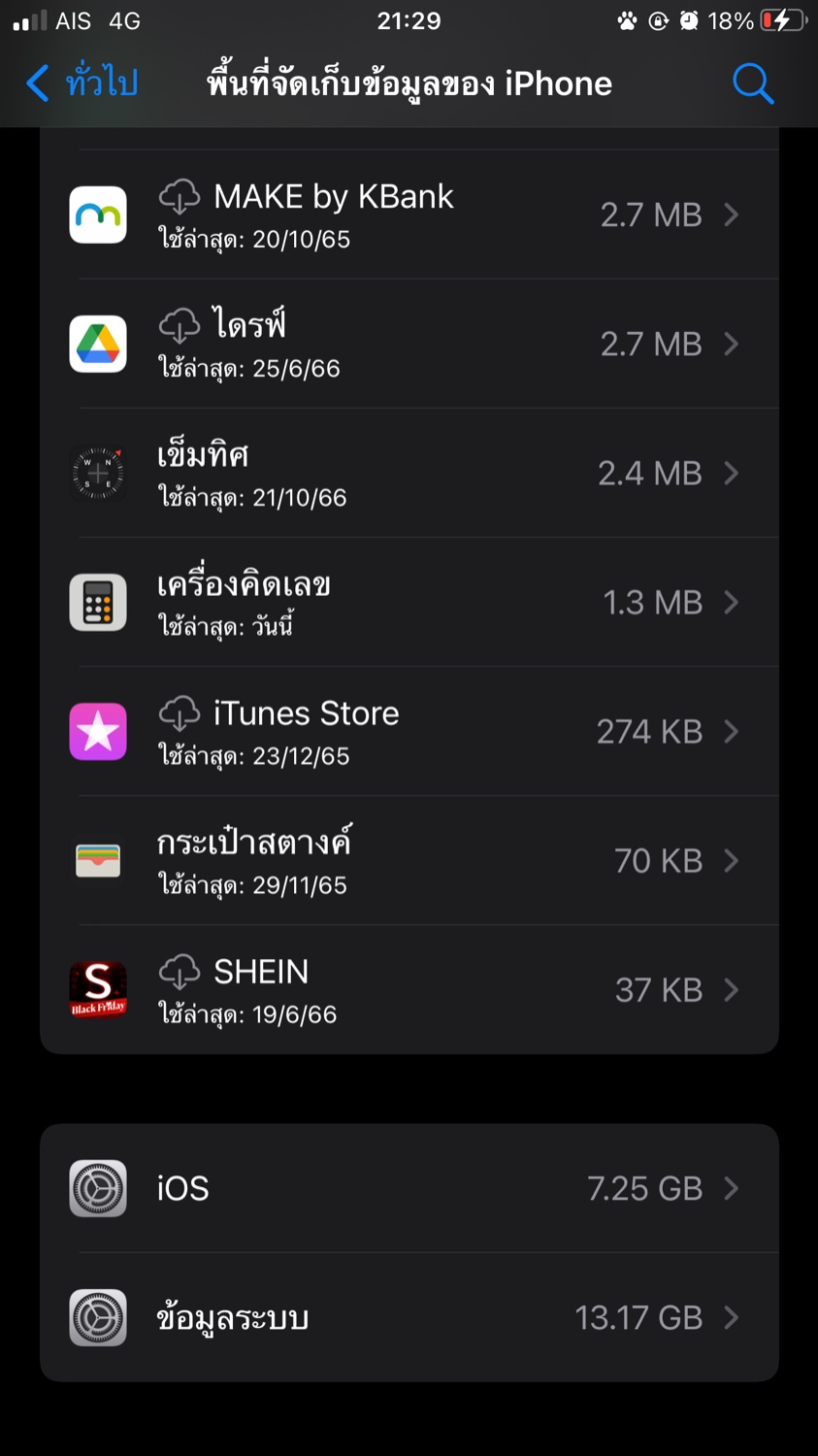
Task: Open the ไดรฟ์ app storage row
Action: click(409, 344)
